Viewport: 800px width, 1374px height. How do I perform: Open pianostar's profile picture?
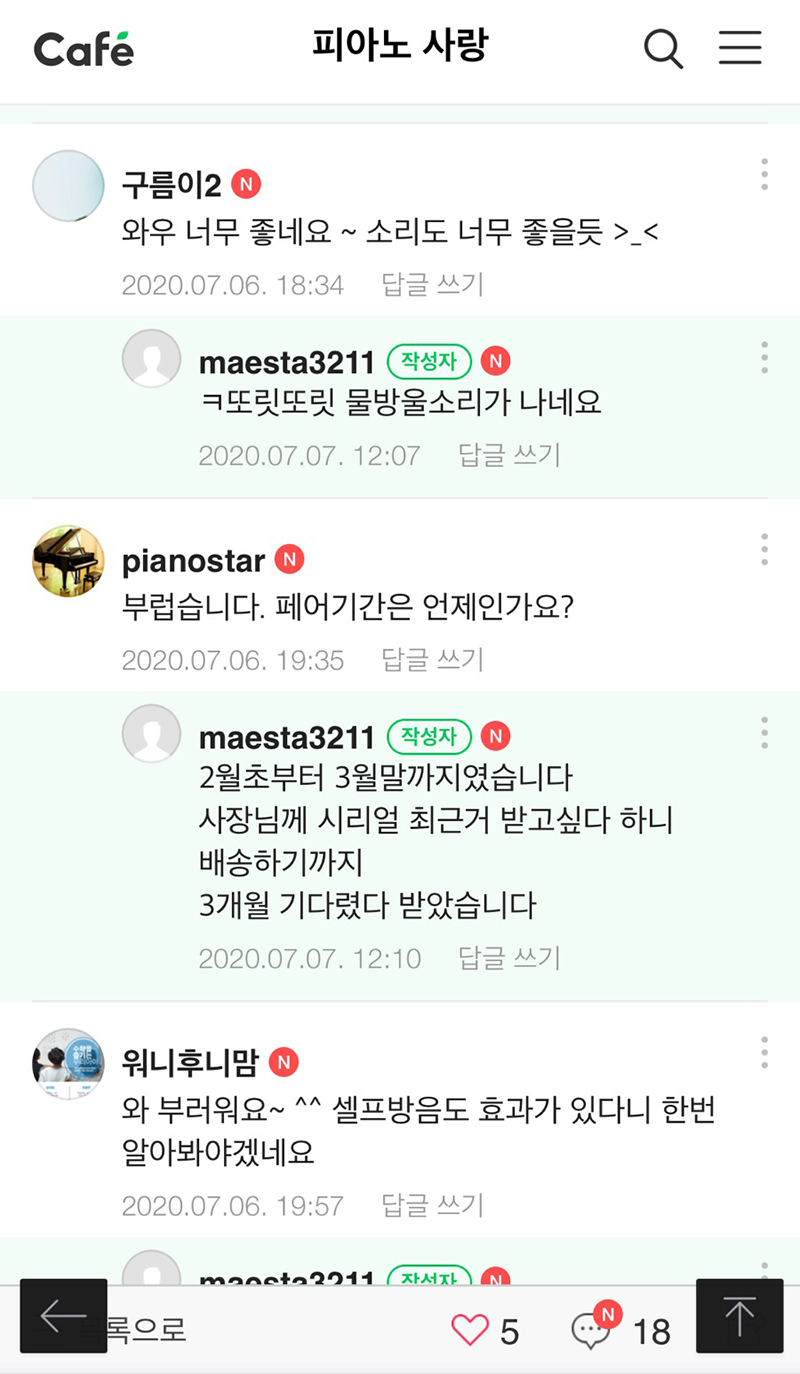(68, 561)
